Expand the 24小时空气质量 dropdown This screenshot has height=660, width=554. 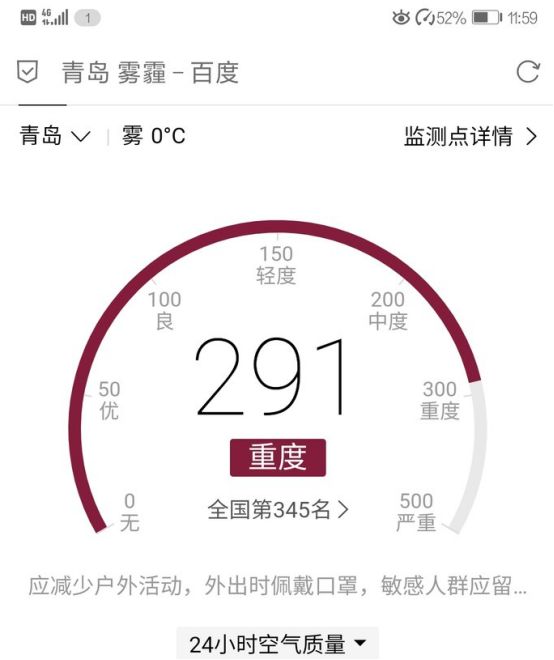pos(277,644)
